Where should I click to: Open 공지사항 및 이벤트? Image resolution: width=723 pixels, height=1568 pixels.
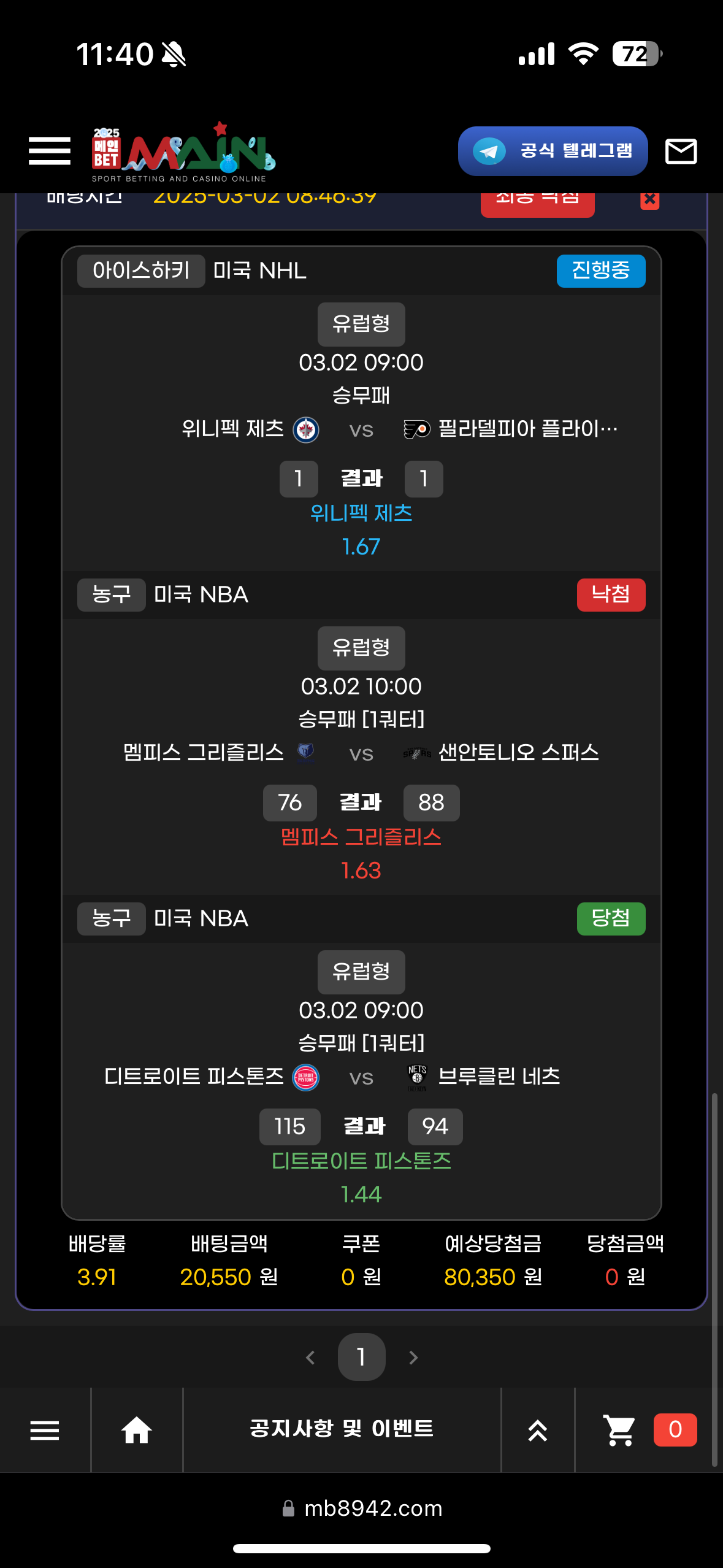tap(342, 1429)
